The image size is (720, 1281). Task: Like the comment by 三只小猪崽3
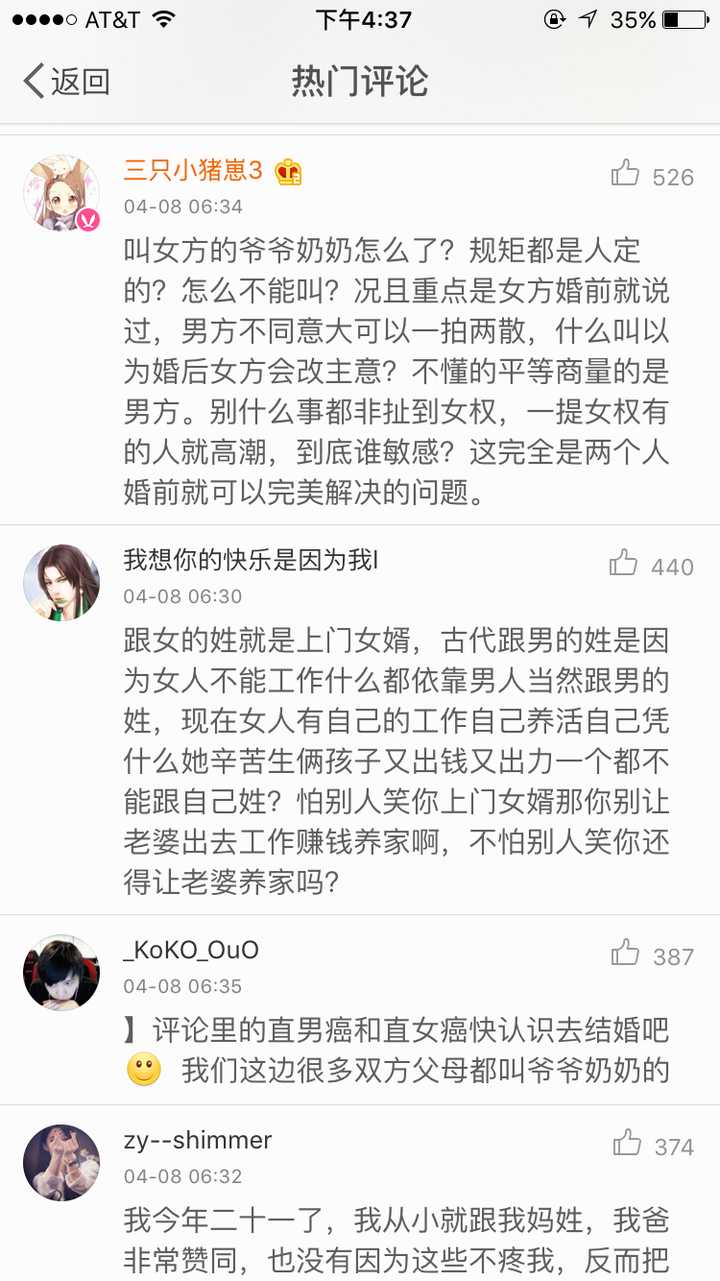(x=626, y=174)
